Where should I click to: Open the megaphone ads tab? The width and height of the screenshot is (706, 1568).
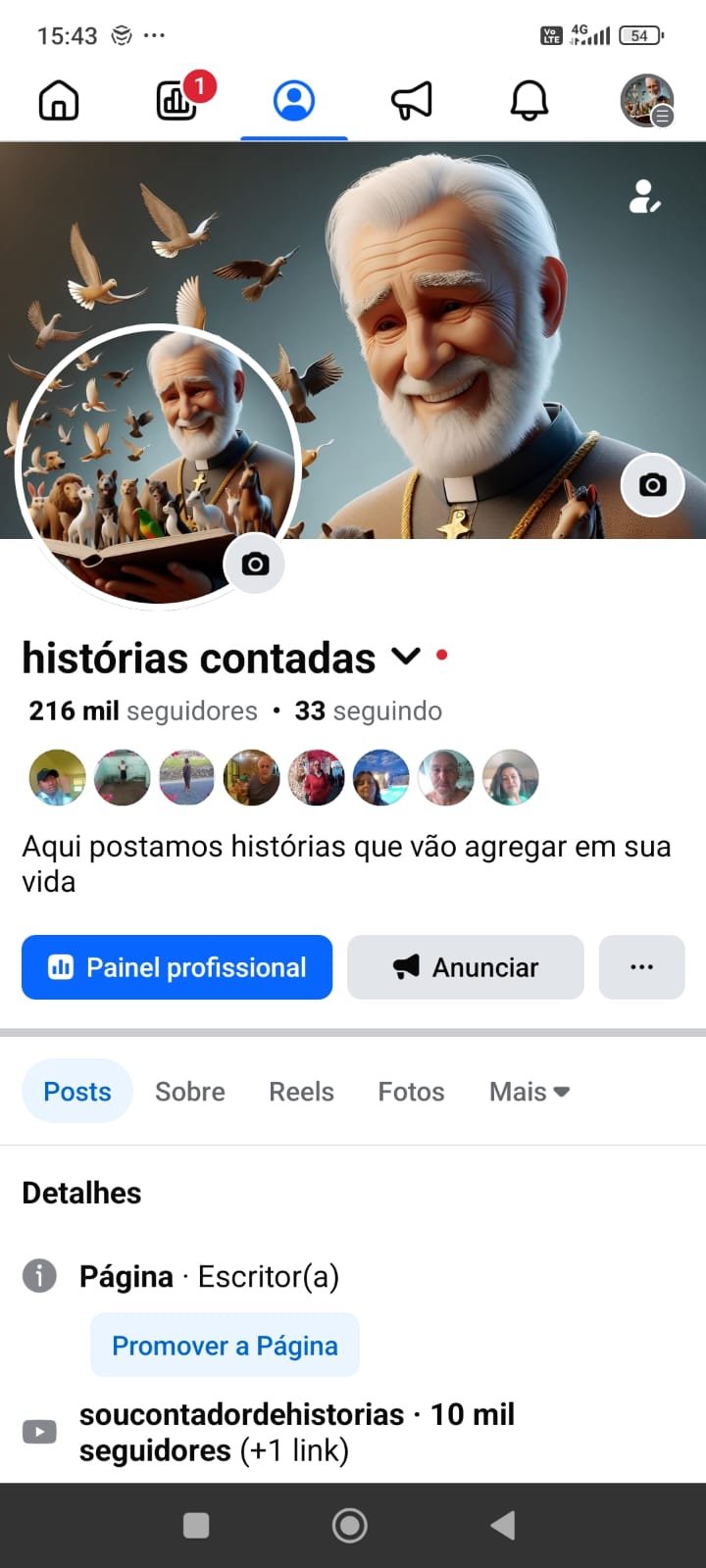(412, 101)
